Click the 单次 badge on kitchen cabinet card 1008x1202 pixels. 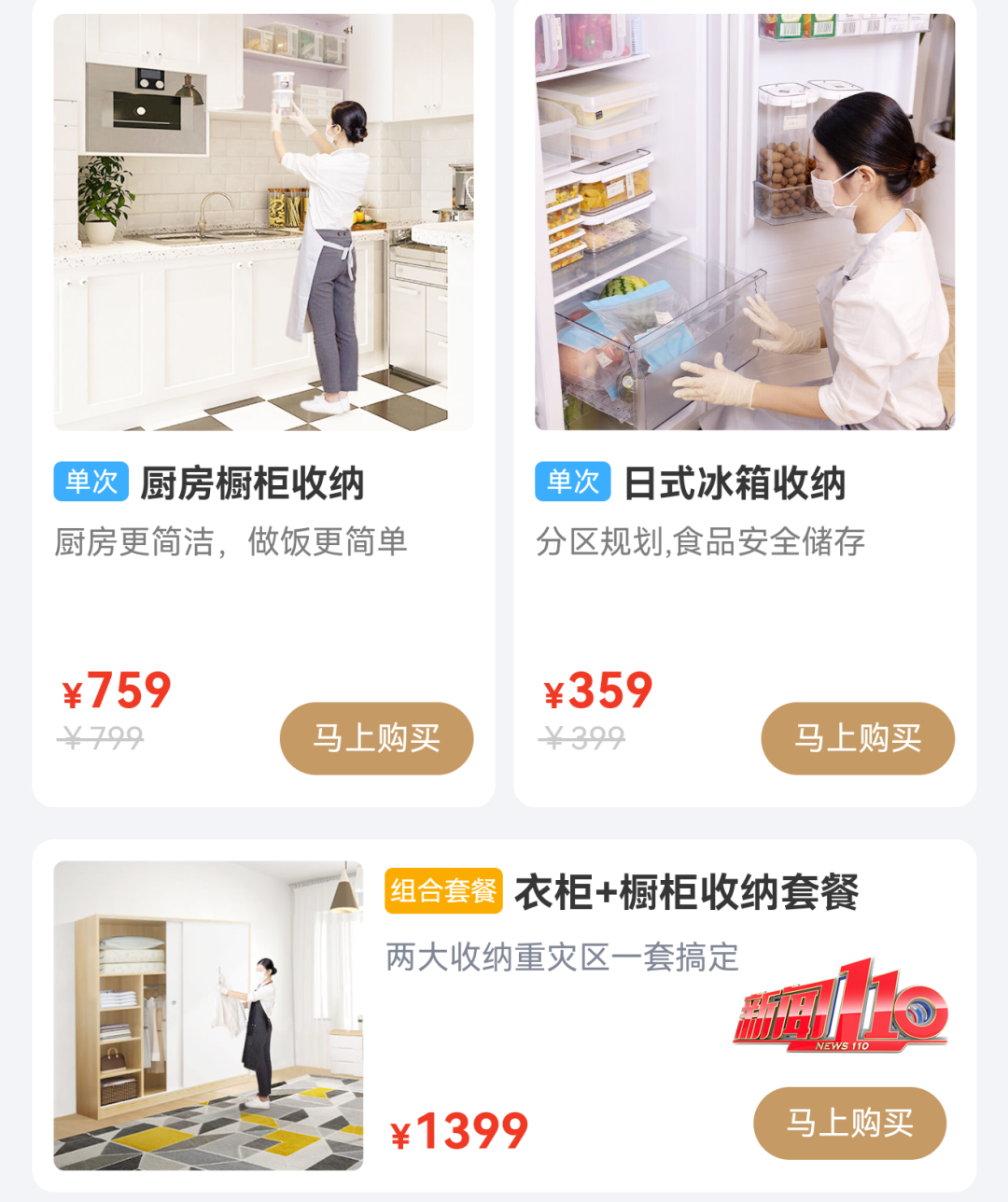[x=90, y=482]
